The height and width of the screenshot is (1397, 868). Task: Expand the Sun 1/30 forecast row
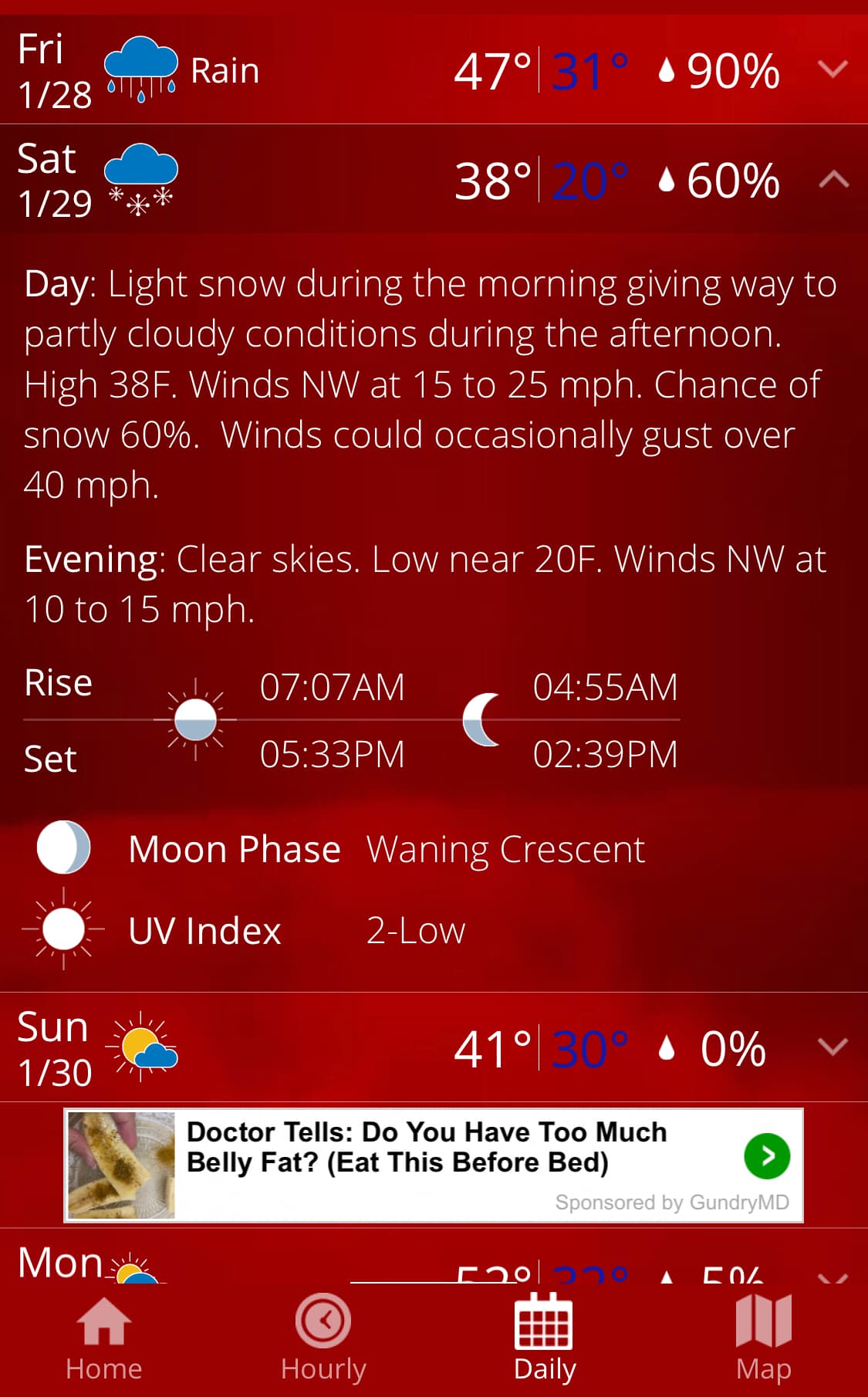pos(833,1047)
